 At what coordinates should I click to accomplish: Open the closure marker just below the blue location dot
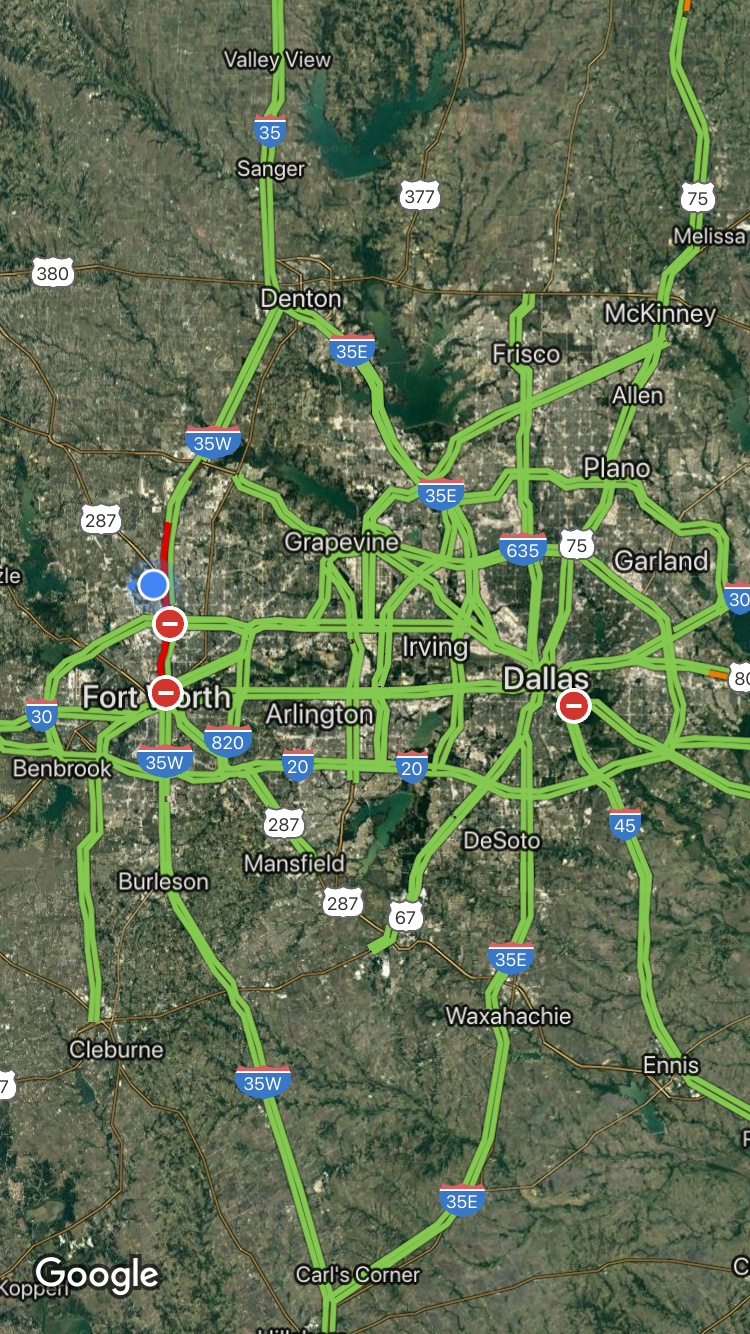[x=170, y=625]
